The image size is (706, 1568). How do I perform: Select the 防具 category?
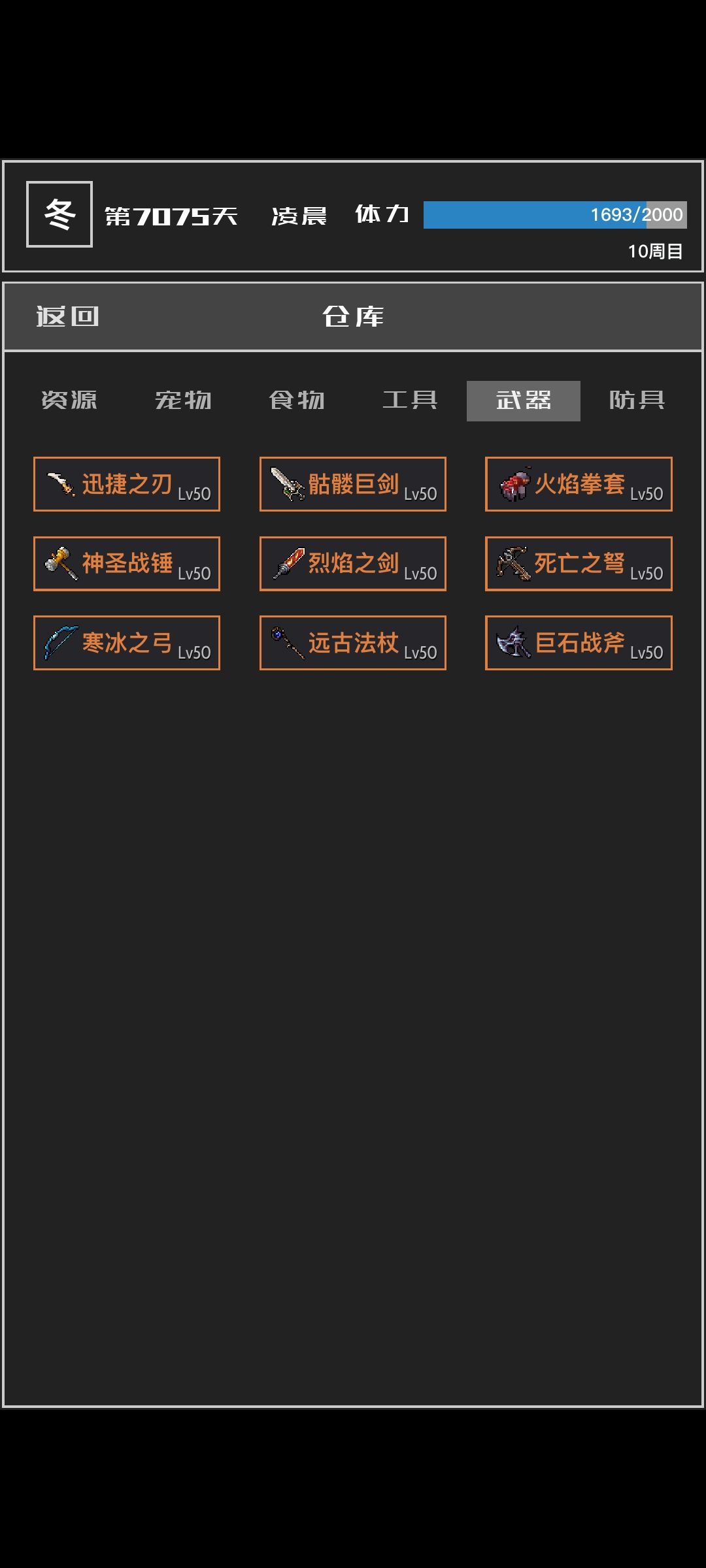tap(637, 400)
